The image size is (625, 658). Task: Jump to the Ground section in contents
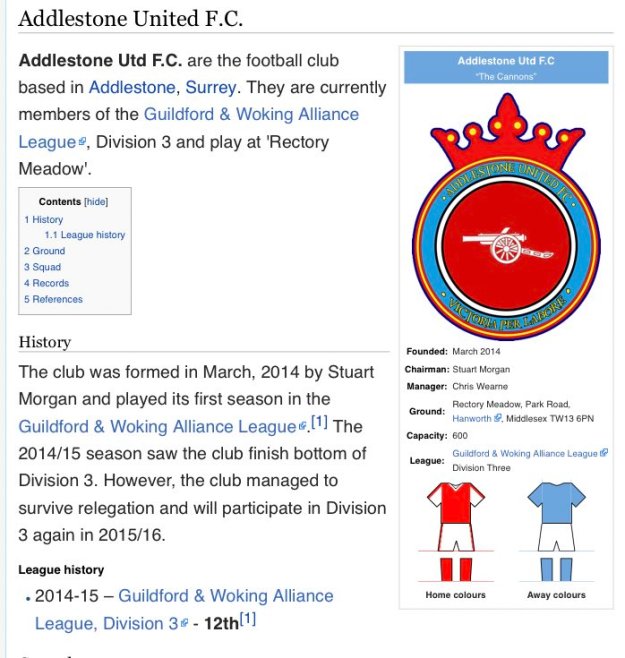(48, 251)
